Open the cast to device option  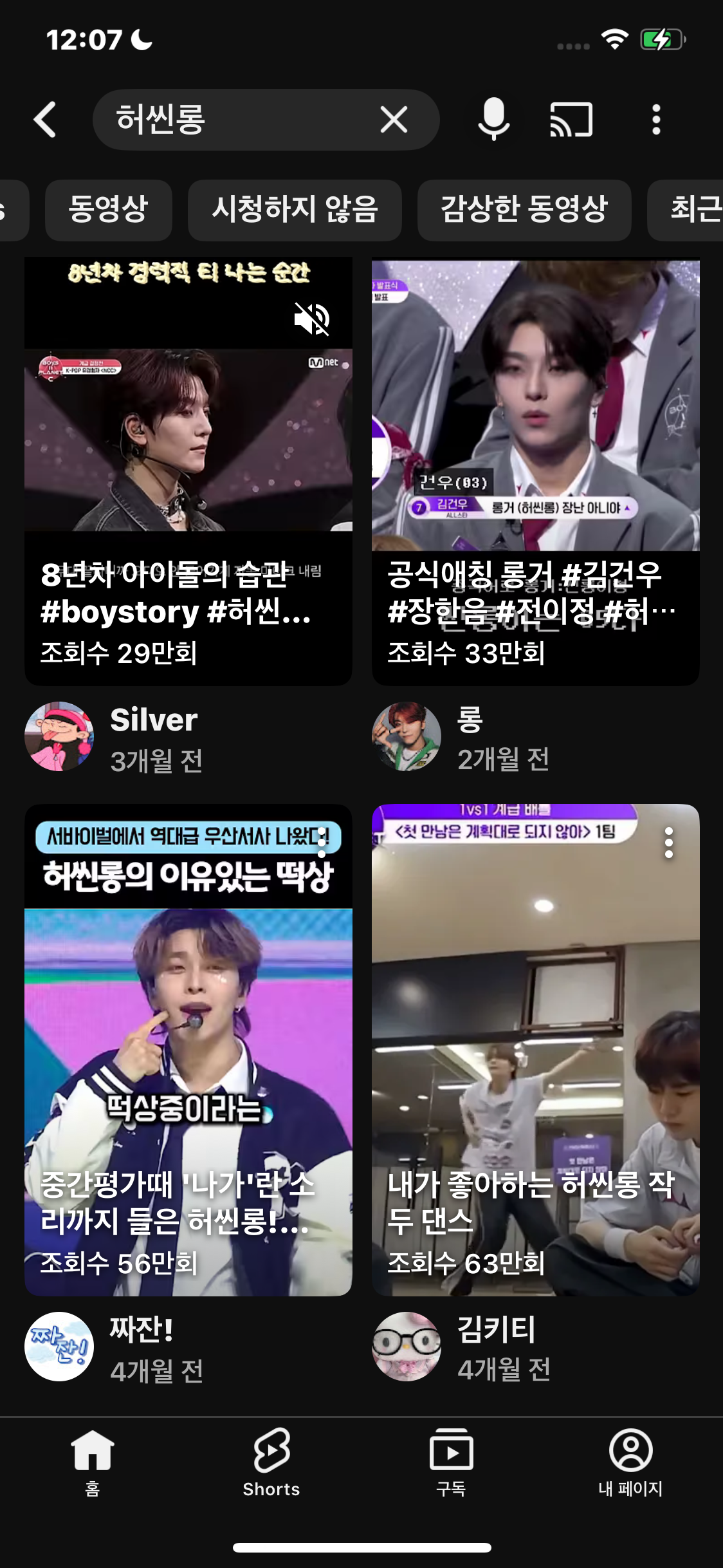click(571, 120)
